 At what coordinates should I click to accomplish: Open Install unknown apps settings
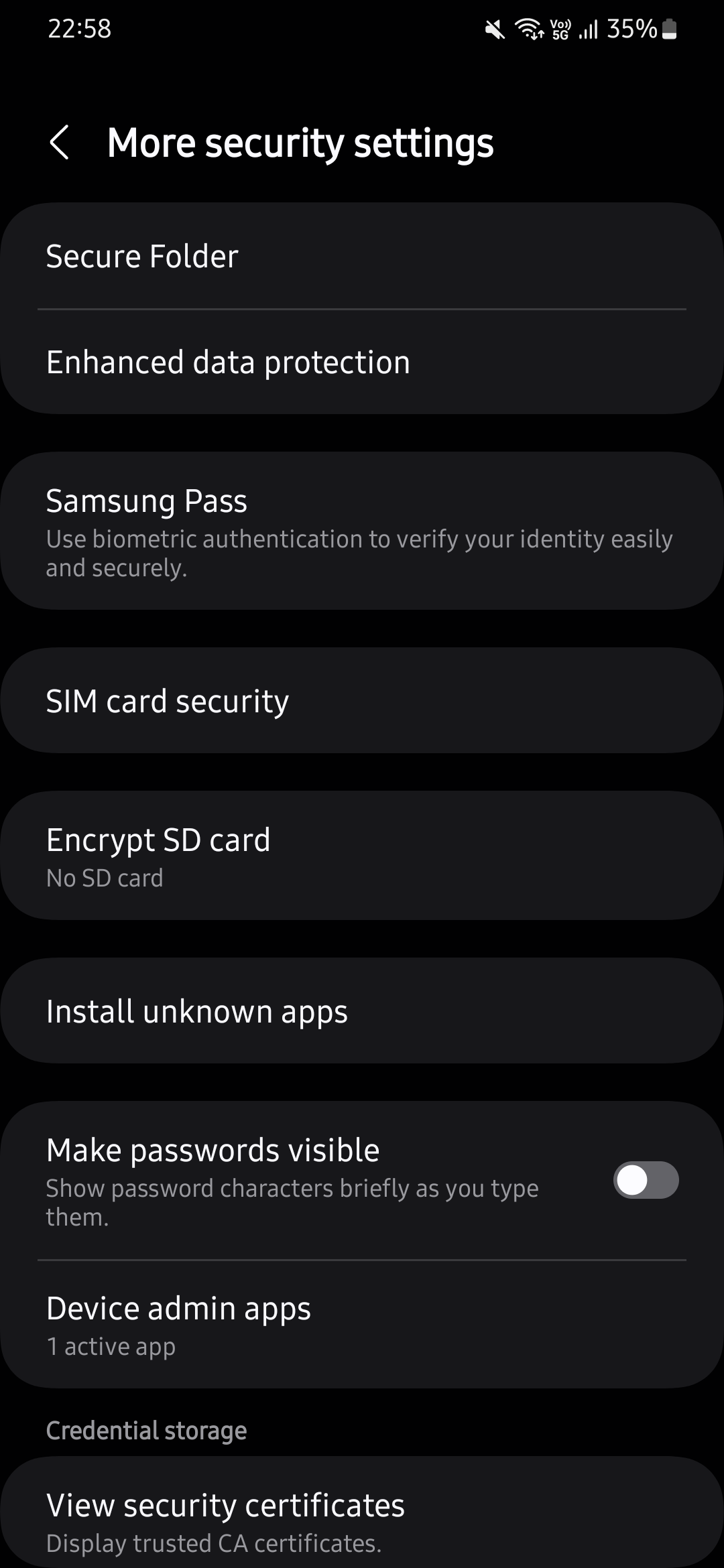pyautogui.click(x=362, y=1010)
